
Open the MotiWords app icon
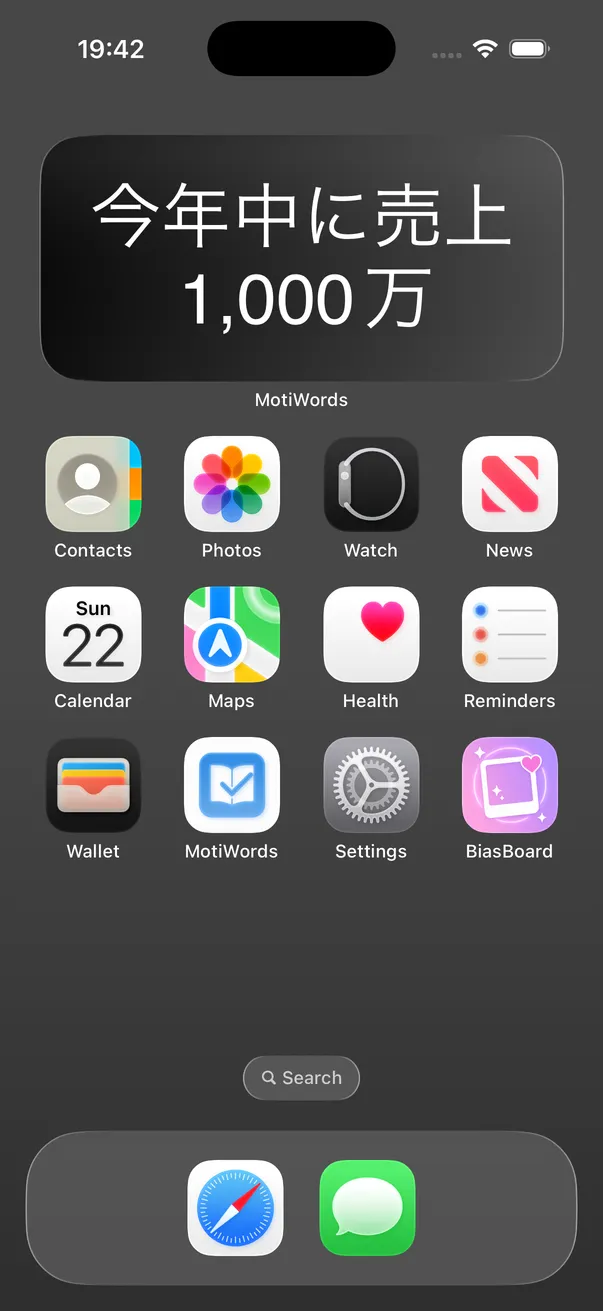click(x=231, y=785)
